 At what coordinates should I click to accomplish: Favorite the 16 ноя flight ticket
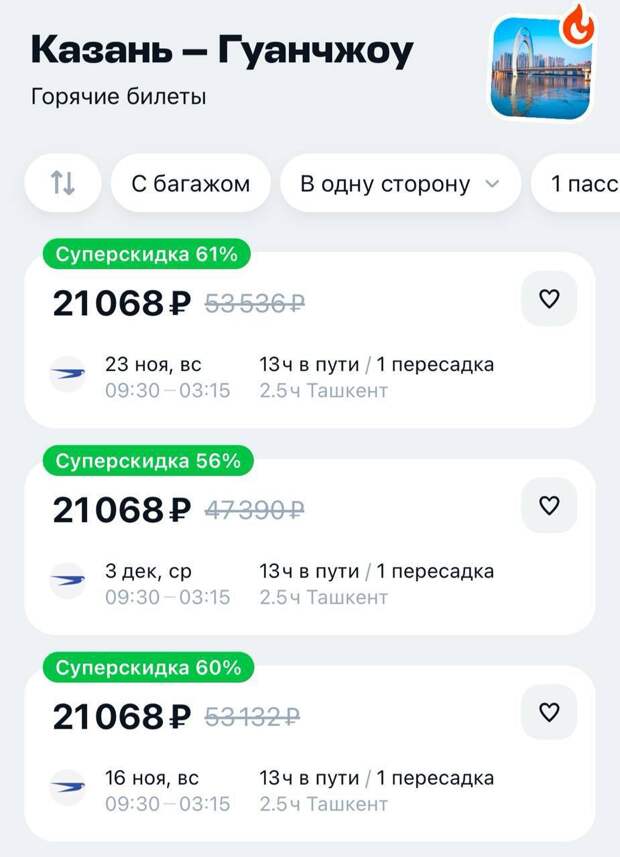549,712
